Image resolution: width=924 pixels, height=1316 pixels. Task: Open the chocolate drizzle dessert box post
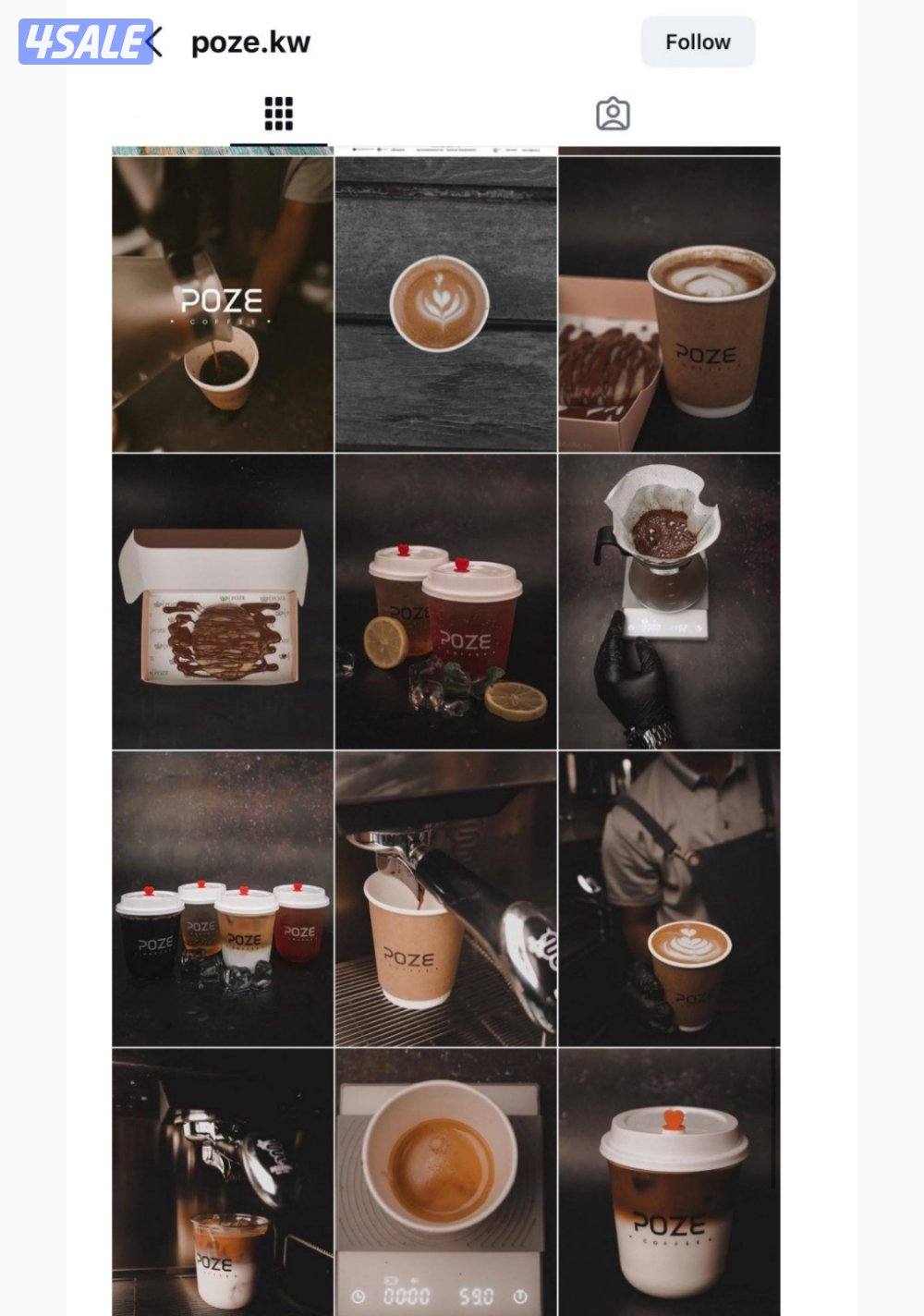(x=223, y=602)
